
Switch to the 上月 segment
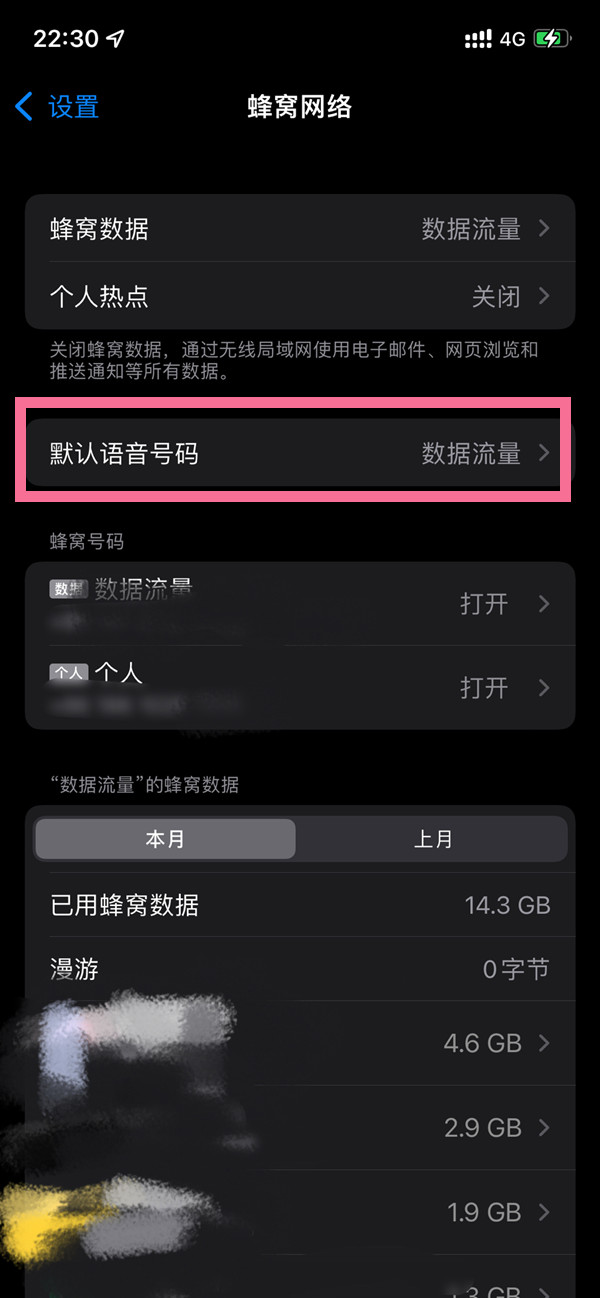coord(432,839)
